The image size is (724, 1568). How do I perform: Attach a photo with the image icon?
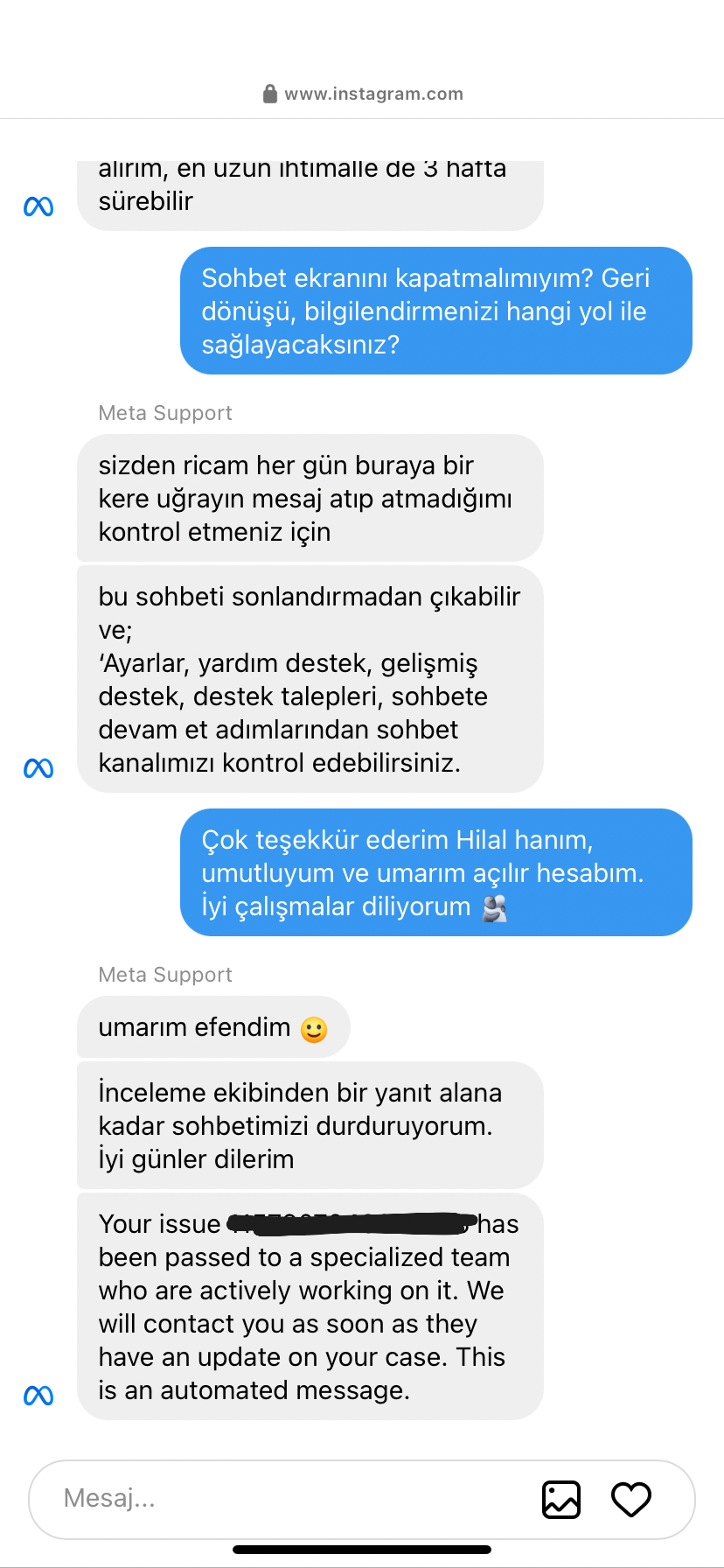[561, 1499]
